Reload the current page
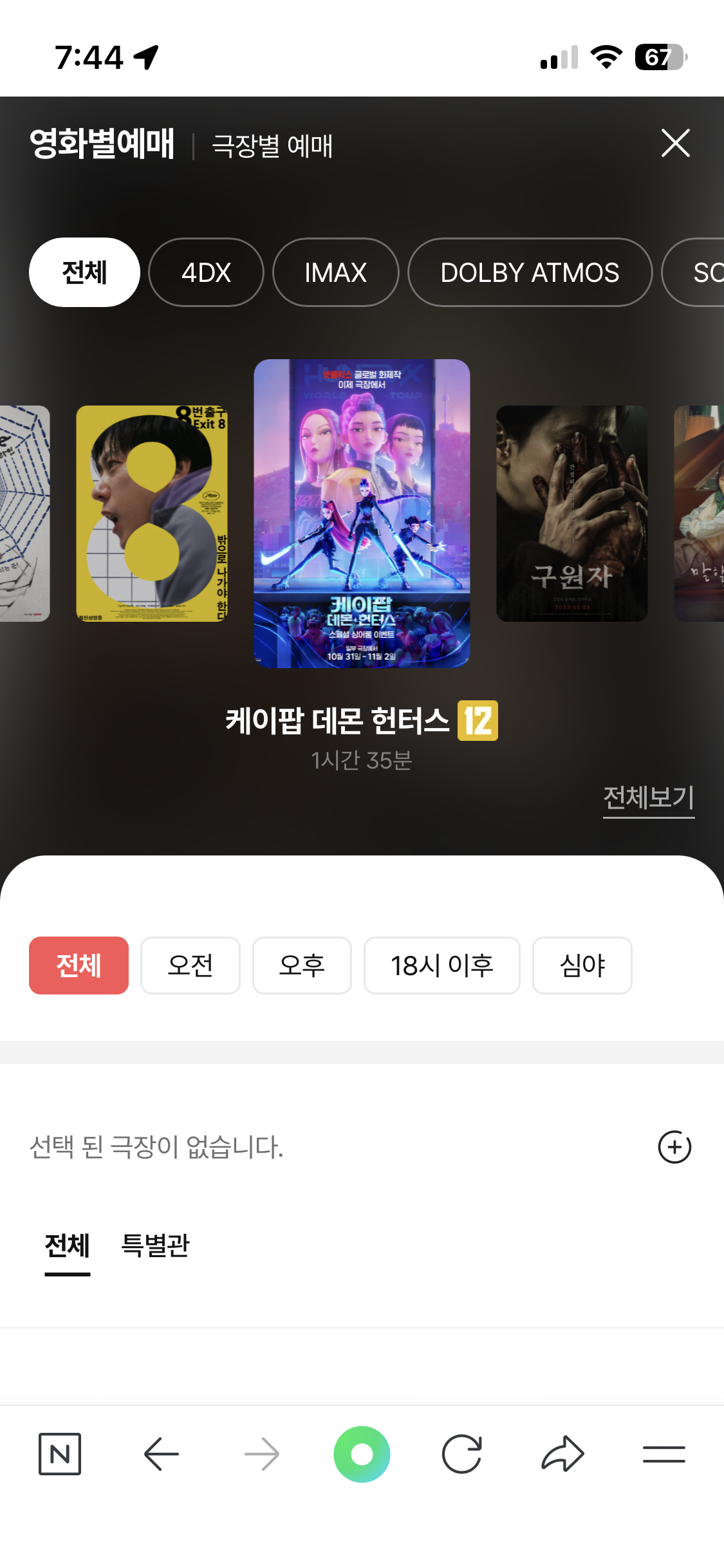 (461, 1454)
